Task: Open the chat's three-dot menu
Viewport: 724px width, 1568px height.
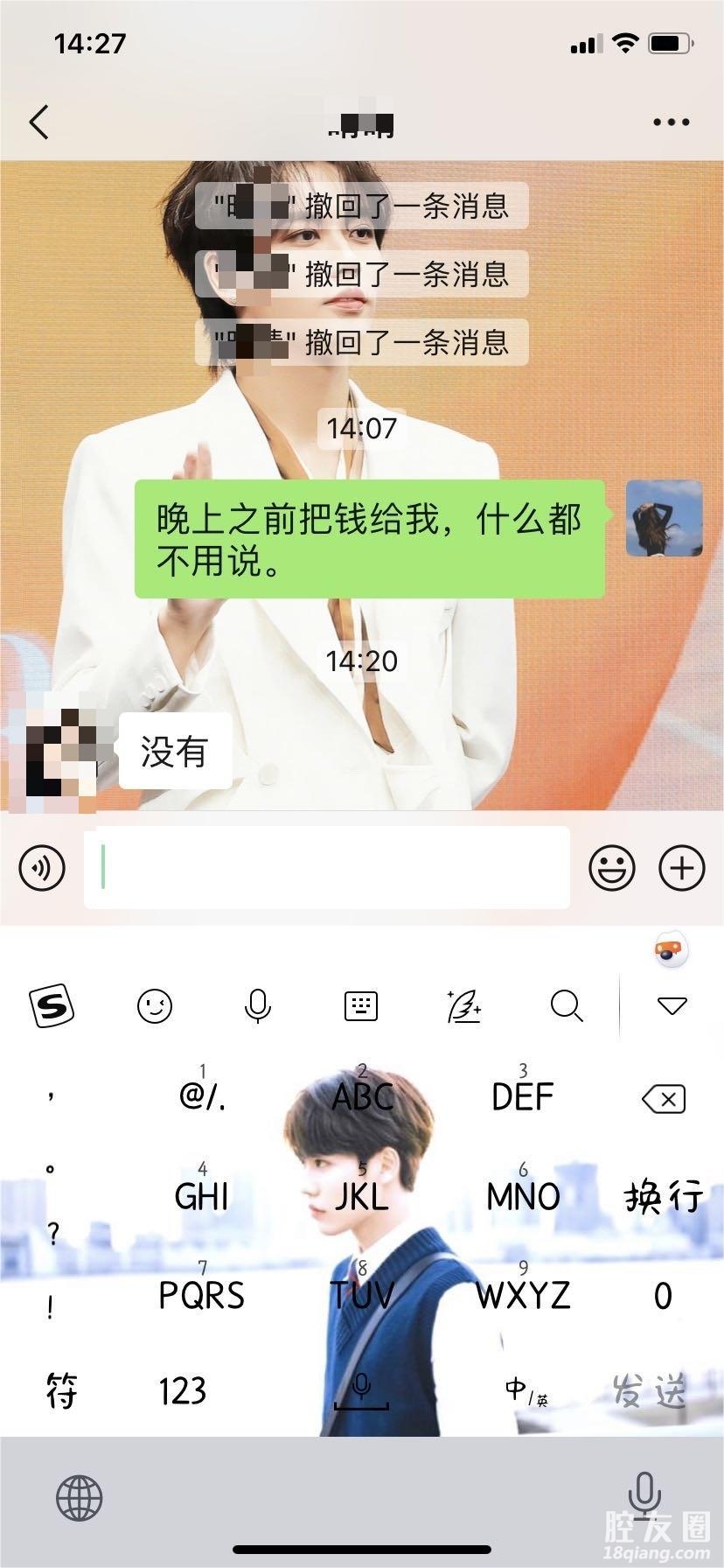Action: click(671, 122)
